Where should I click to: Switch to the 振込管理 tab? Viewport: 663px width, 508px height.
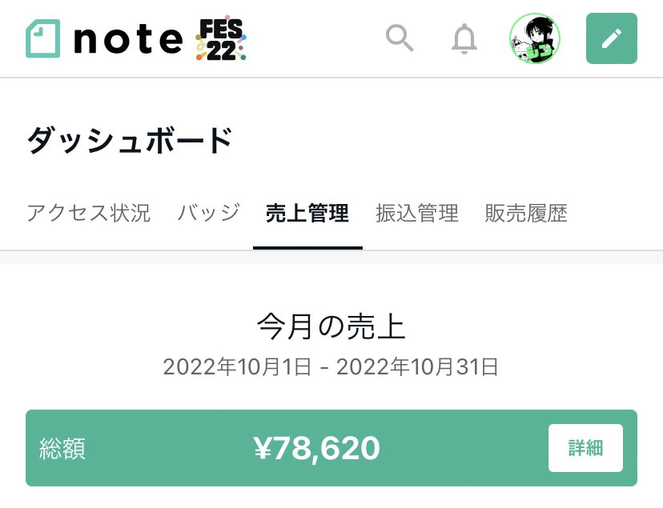[417, 213]
